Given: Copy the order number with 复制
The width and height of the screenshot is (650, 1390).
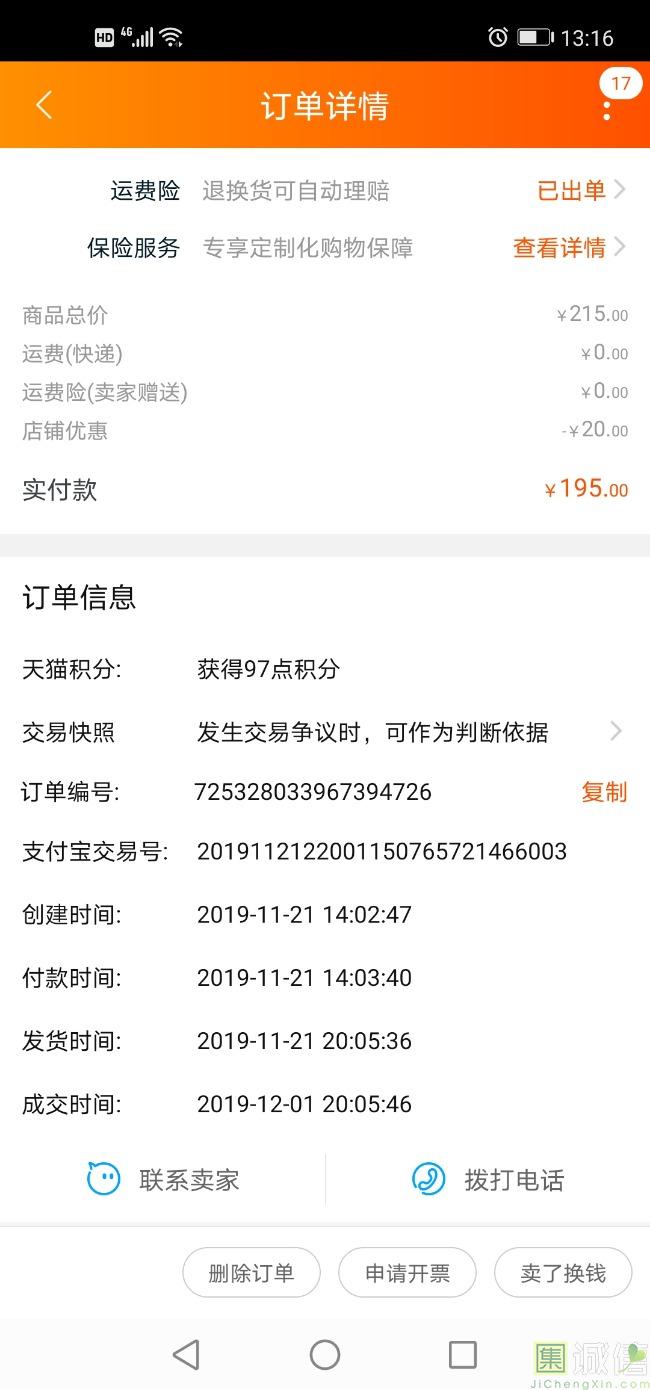Looking at the screenshot, I should (x=604, y=792).
